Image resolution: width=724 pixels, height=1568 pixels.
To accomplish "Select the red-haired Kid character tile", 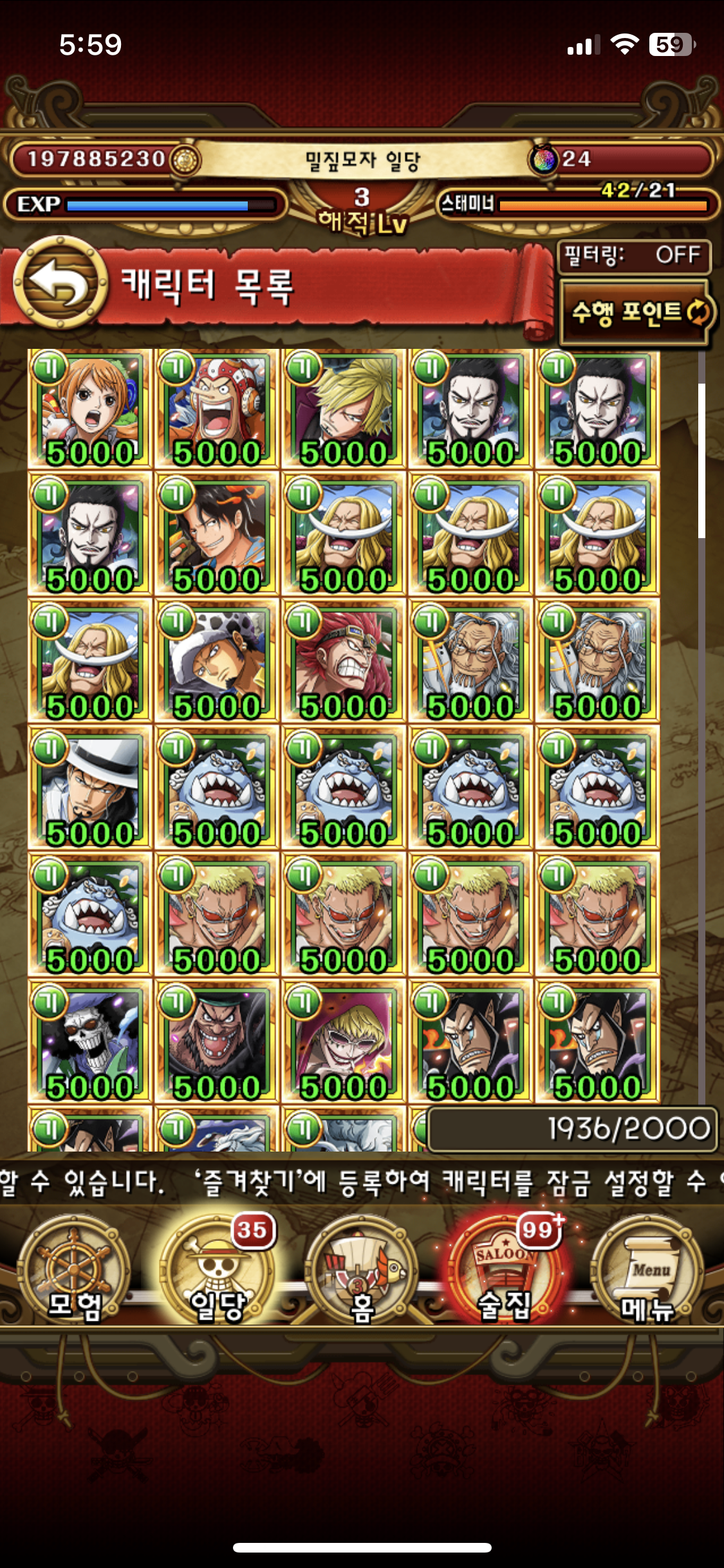I will 344,662.
